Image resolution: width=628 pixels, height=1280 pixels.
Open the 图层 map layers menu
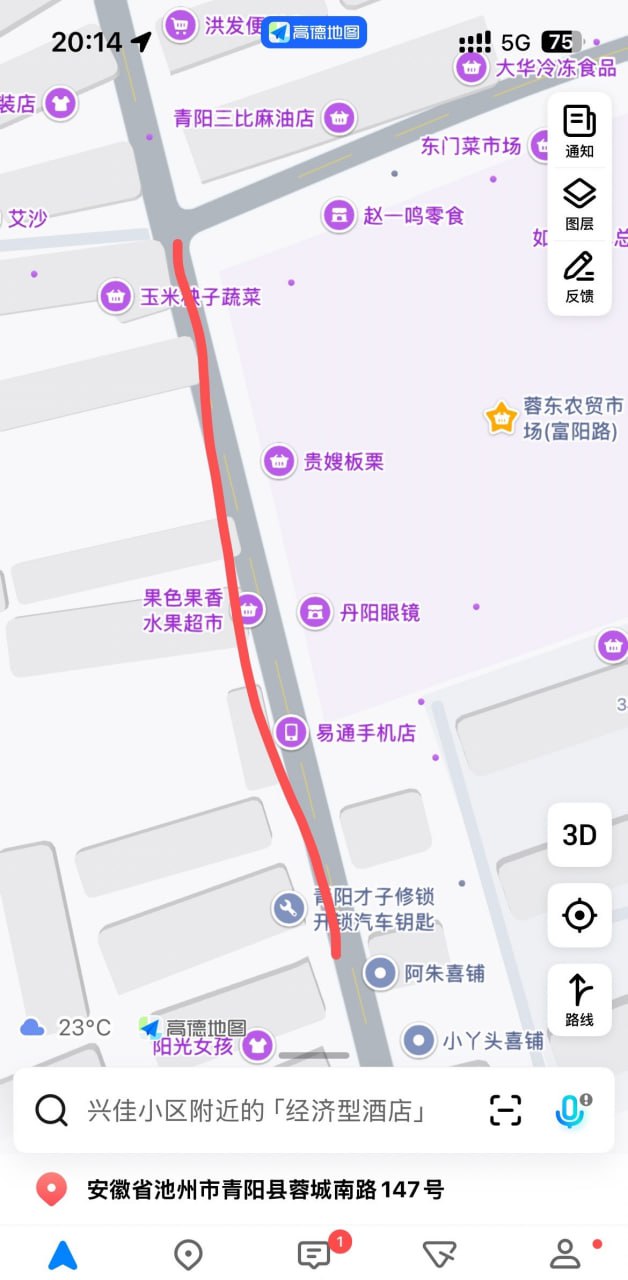[580, 204]
